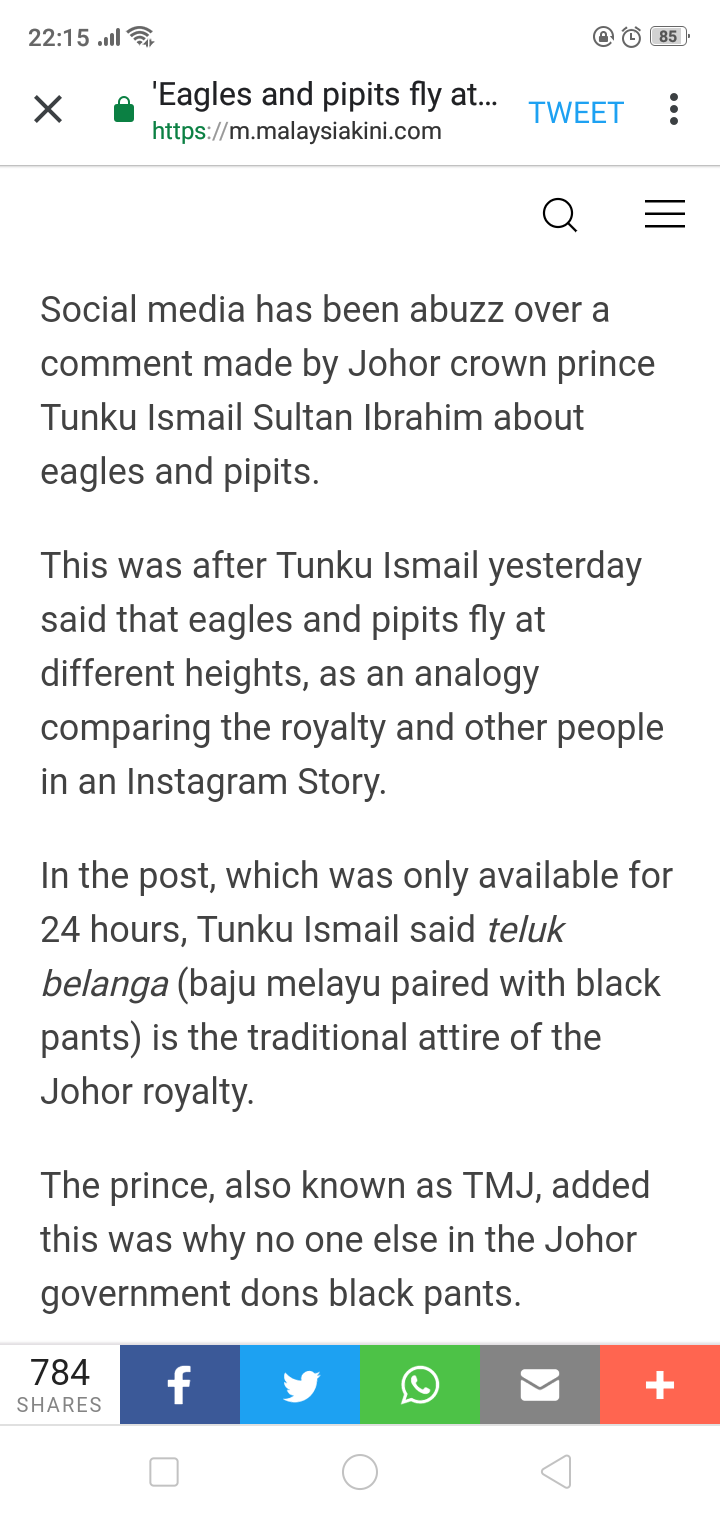
Task: Close the in-app browser tab
Action: tap(48, 110)
